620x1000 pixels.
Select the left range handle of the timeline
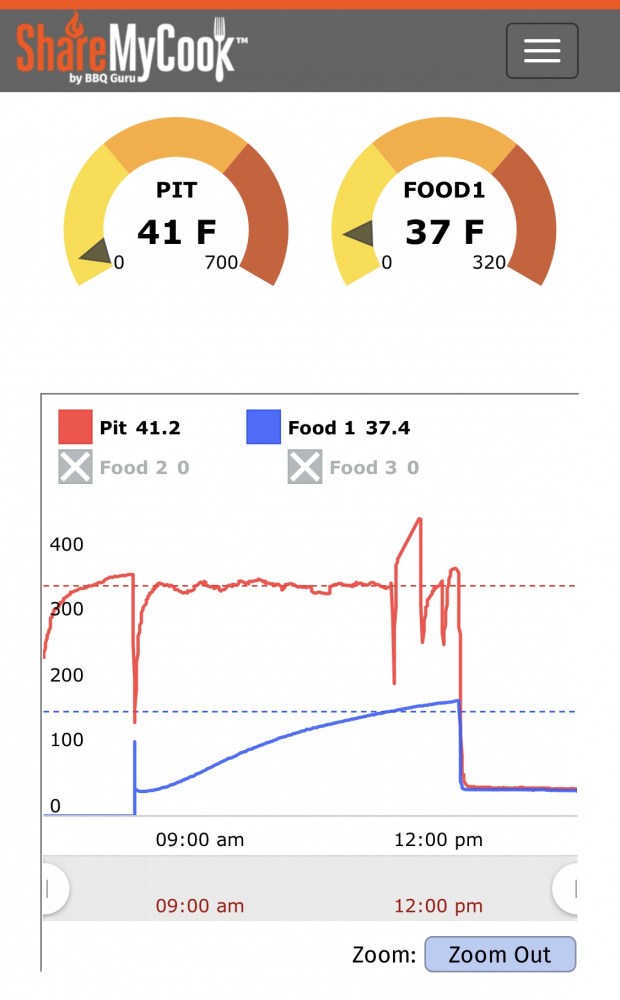pyautogui.click(x=55, y=888)
